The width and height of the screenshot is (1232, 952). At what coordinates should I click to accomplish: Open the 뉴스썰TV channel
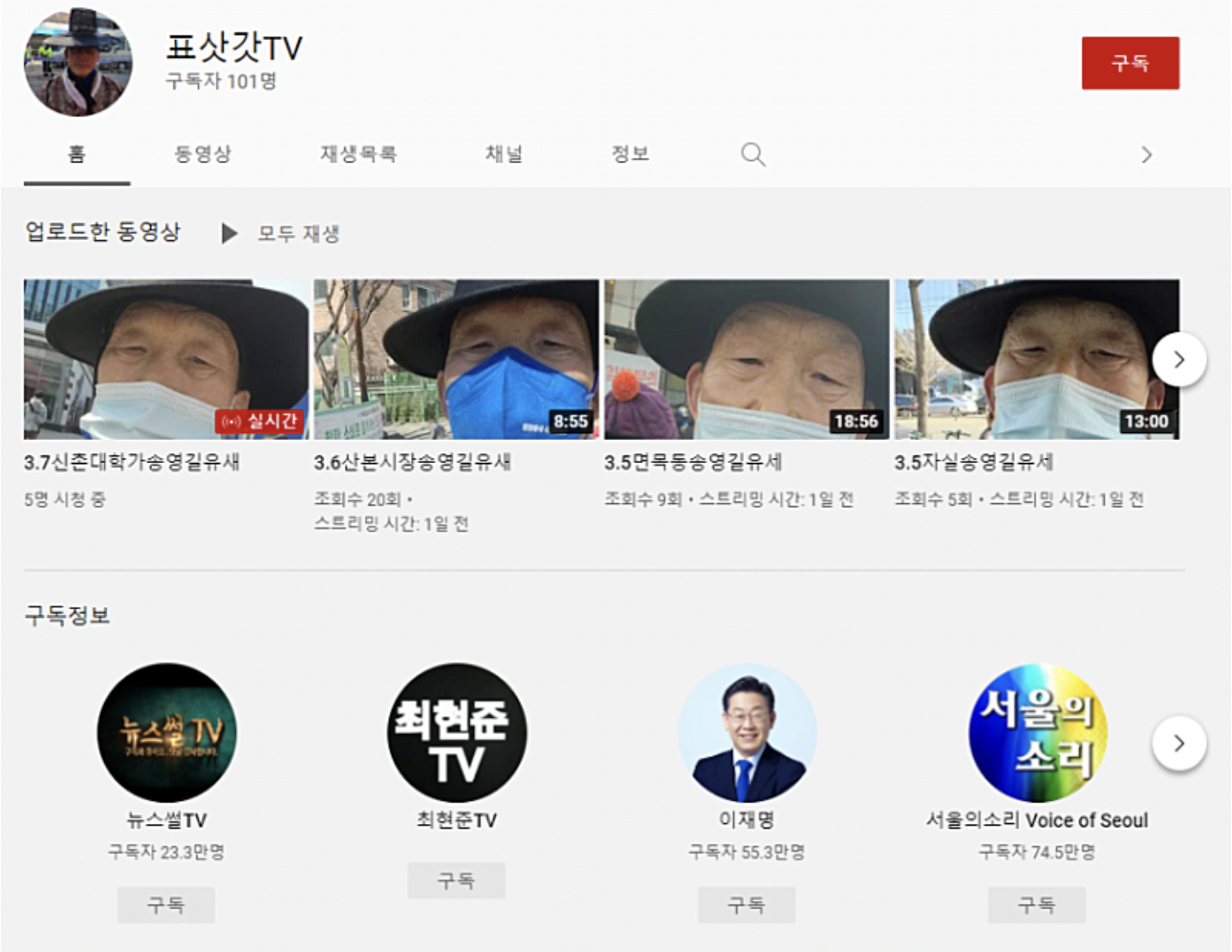tap(167, 733)
